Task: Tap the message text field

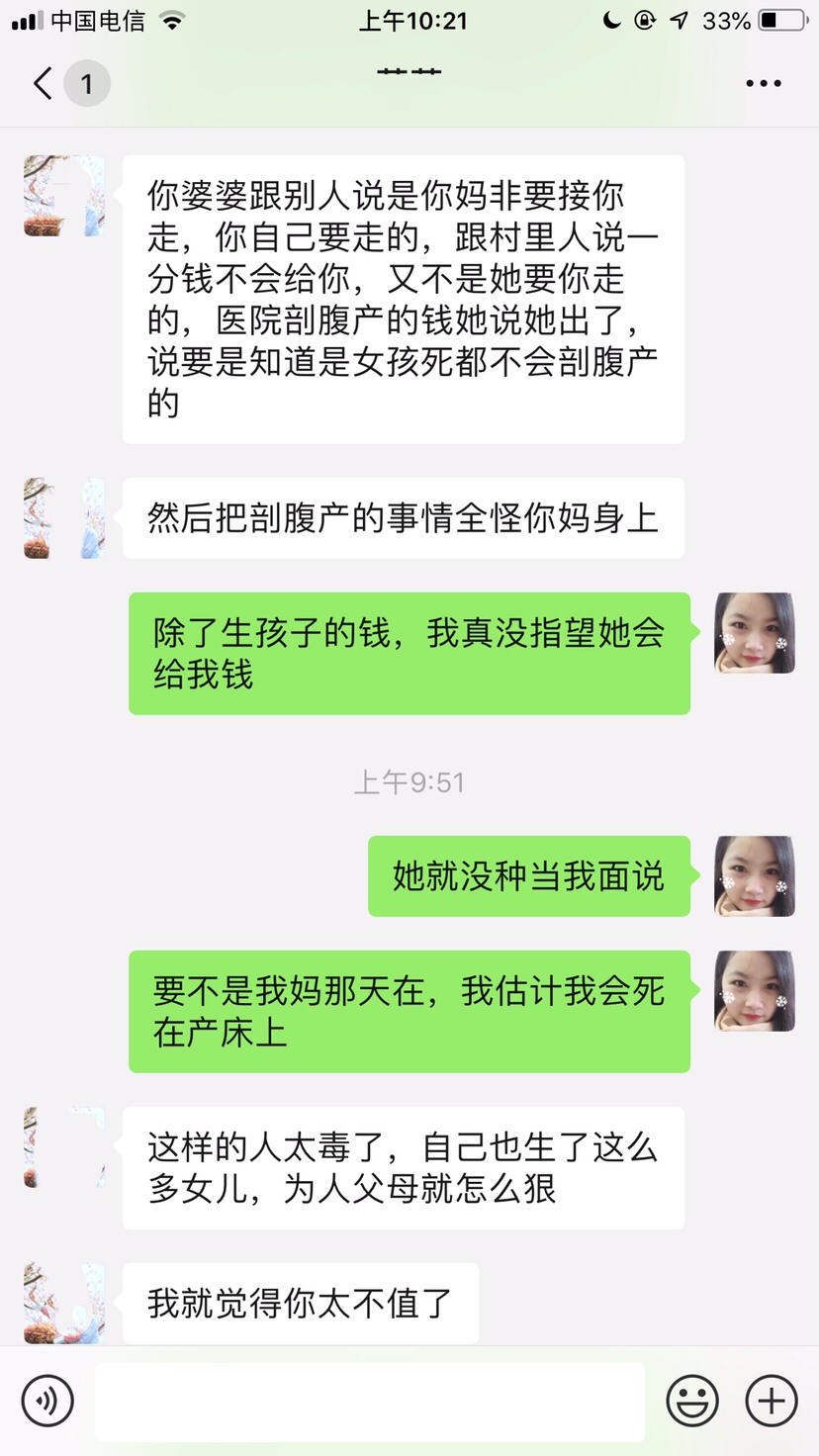Action: pyautogui.click(x=369, y=1402)
